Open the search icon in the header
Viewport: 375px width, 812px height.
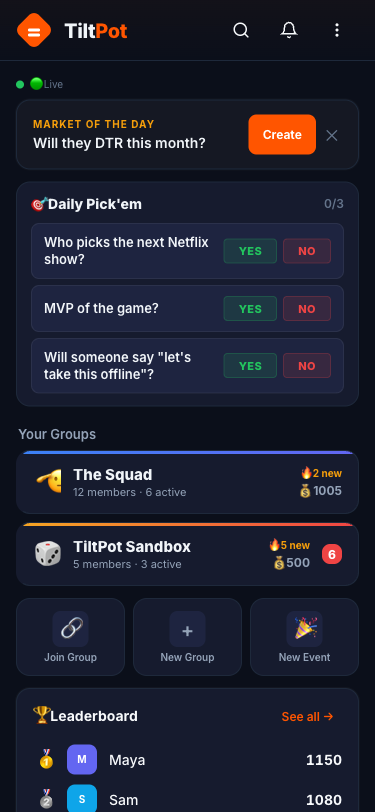(x=241, y=30)
